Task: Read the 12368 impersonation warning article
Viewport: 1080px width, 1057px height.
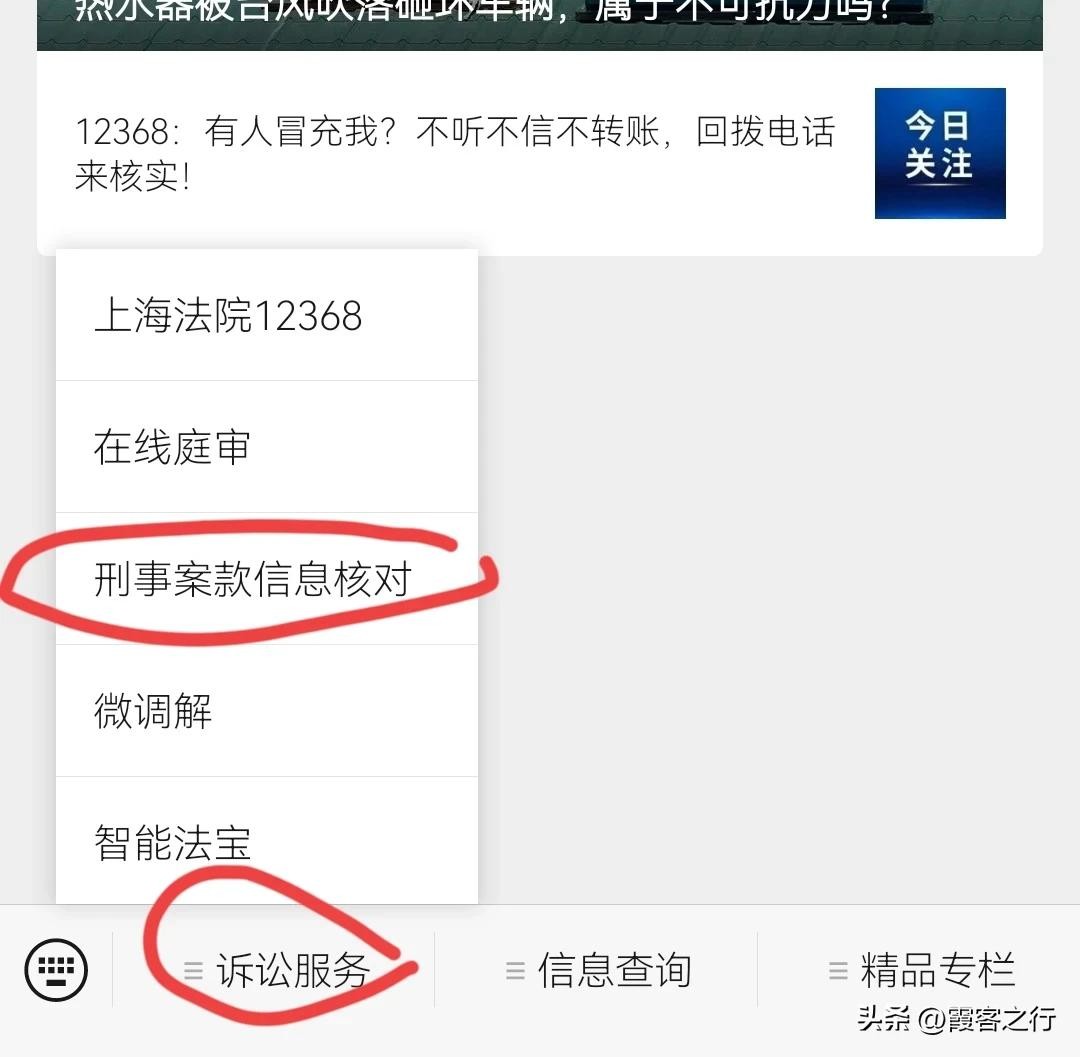Action: (455, 153)
